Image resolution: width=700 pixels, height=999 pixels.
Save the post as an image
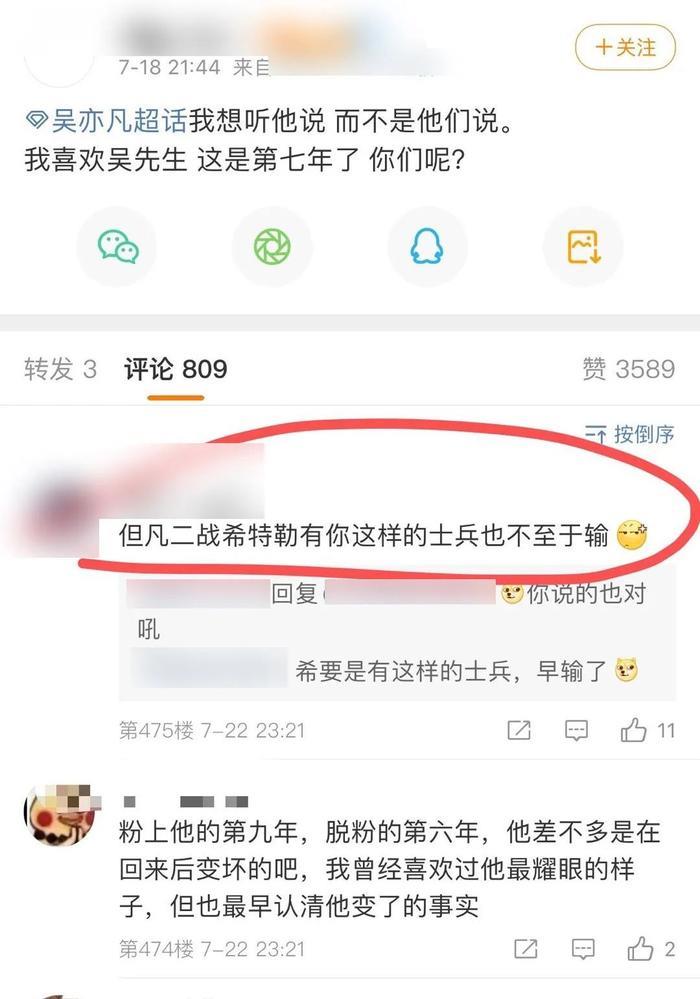click(582, 246)
